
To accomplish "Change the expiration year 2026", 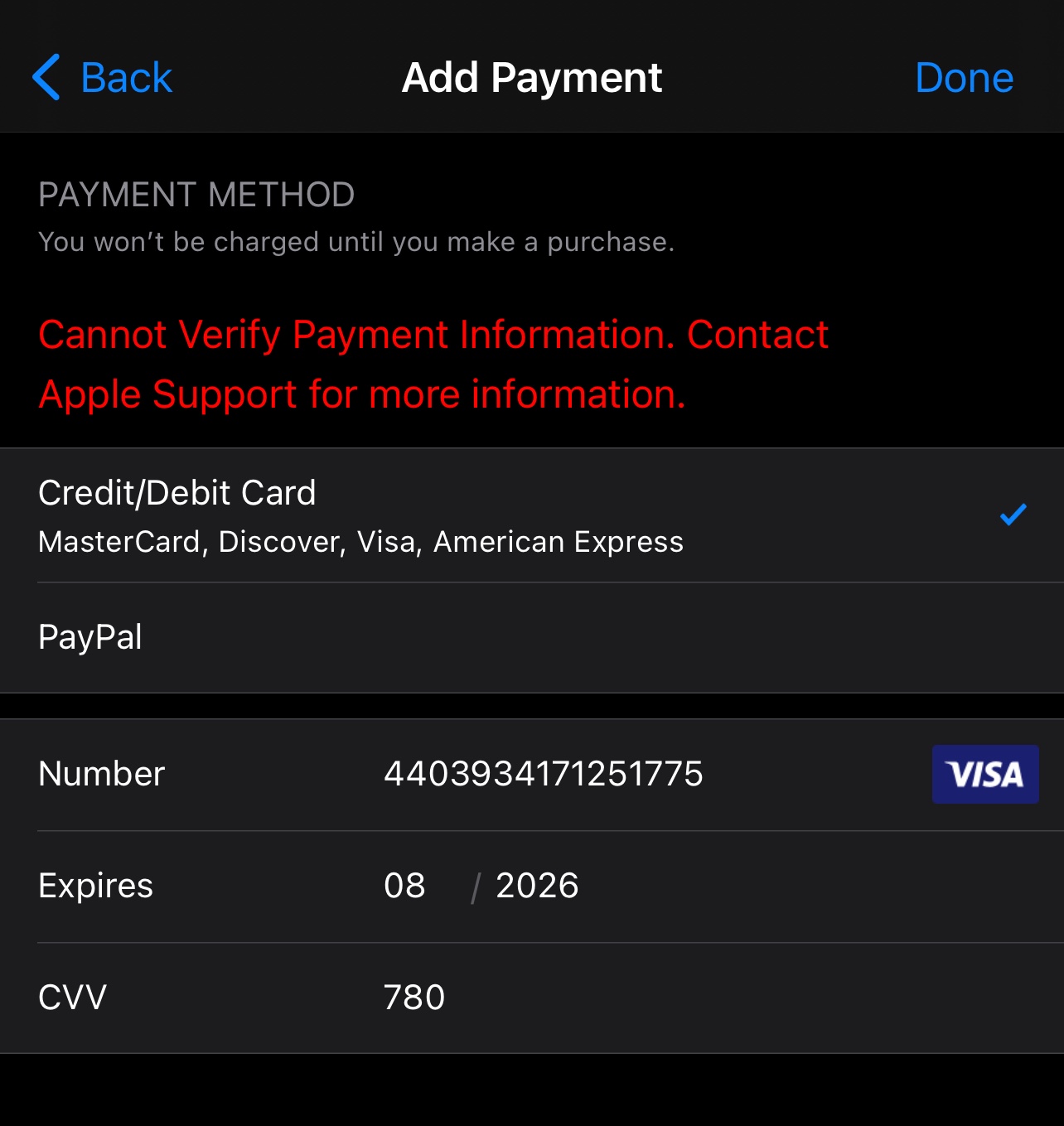I will tap(537, 886).
